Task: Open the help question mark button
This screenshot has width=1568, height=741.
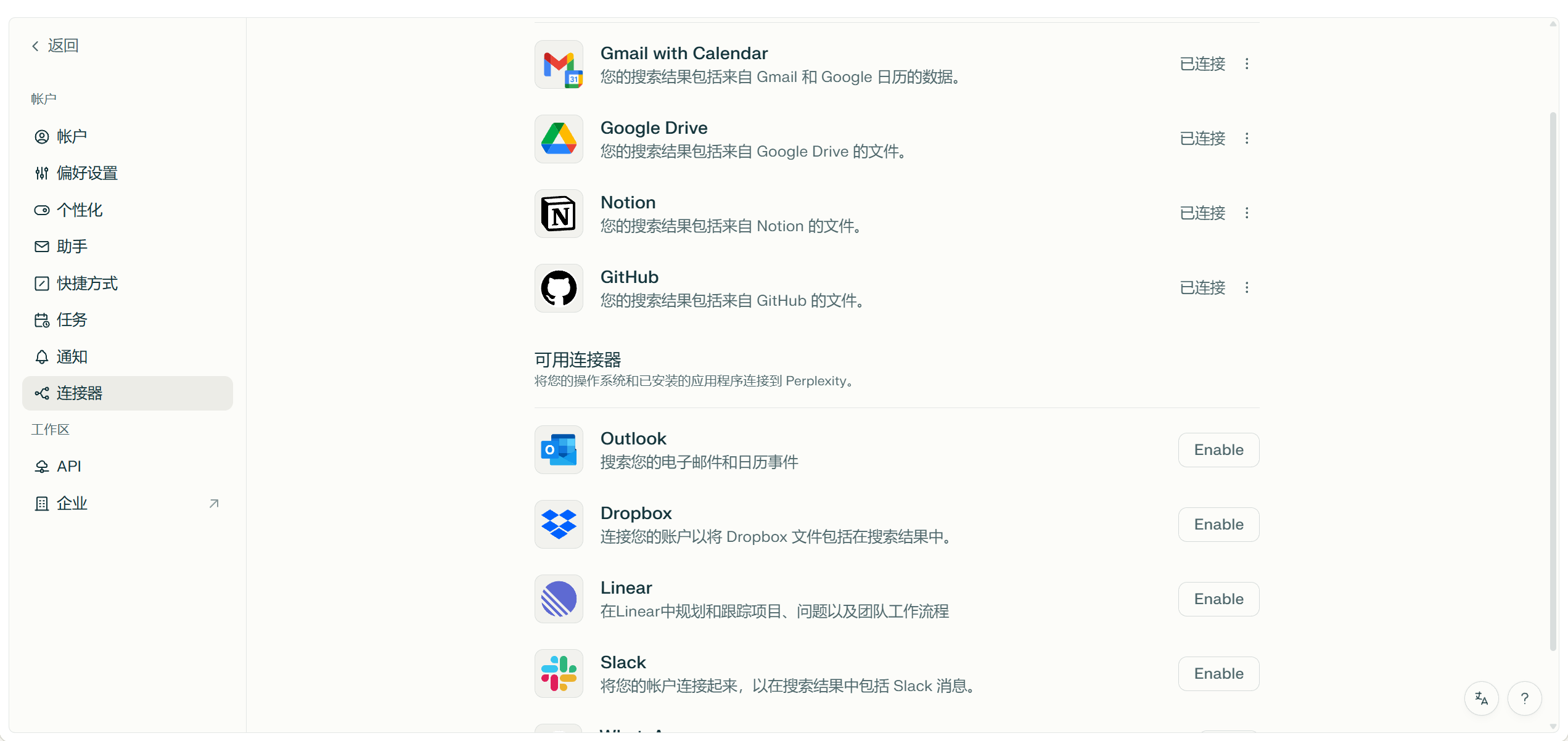Action: point(1524,698)
